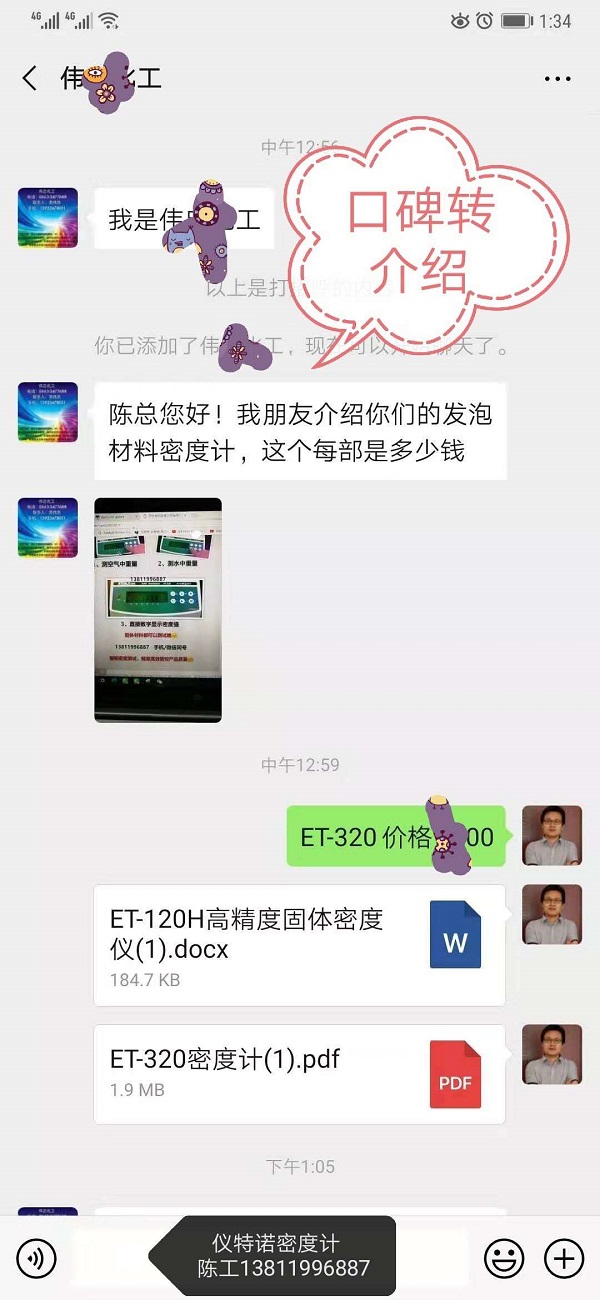
Task: Tap my avatar beside the ET-320 价格 message
Action: click(x=552, y=836)
